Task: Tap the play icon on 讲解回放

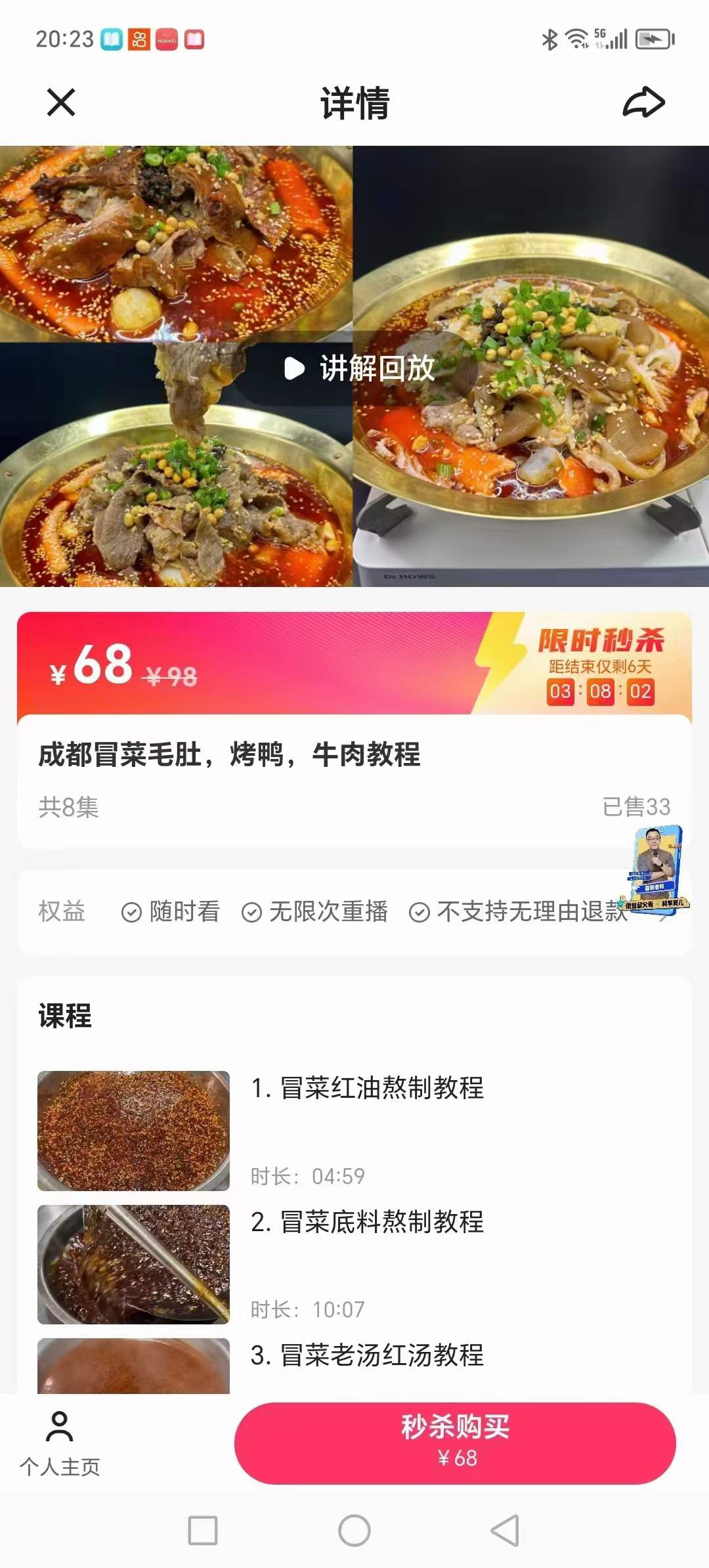Action: (293, 368)
